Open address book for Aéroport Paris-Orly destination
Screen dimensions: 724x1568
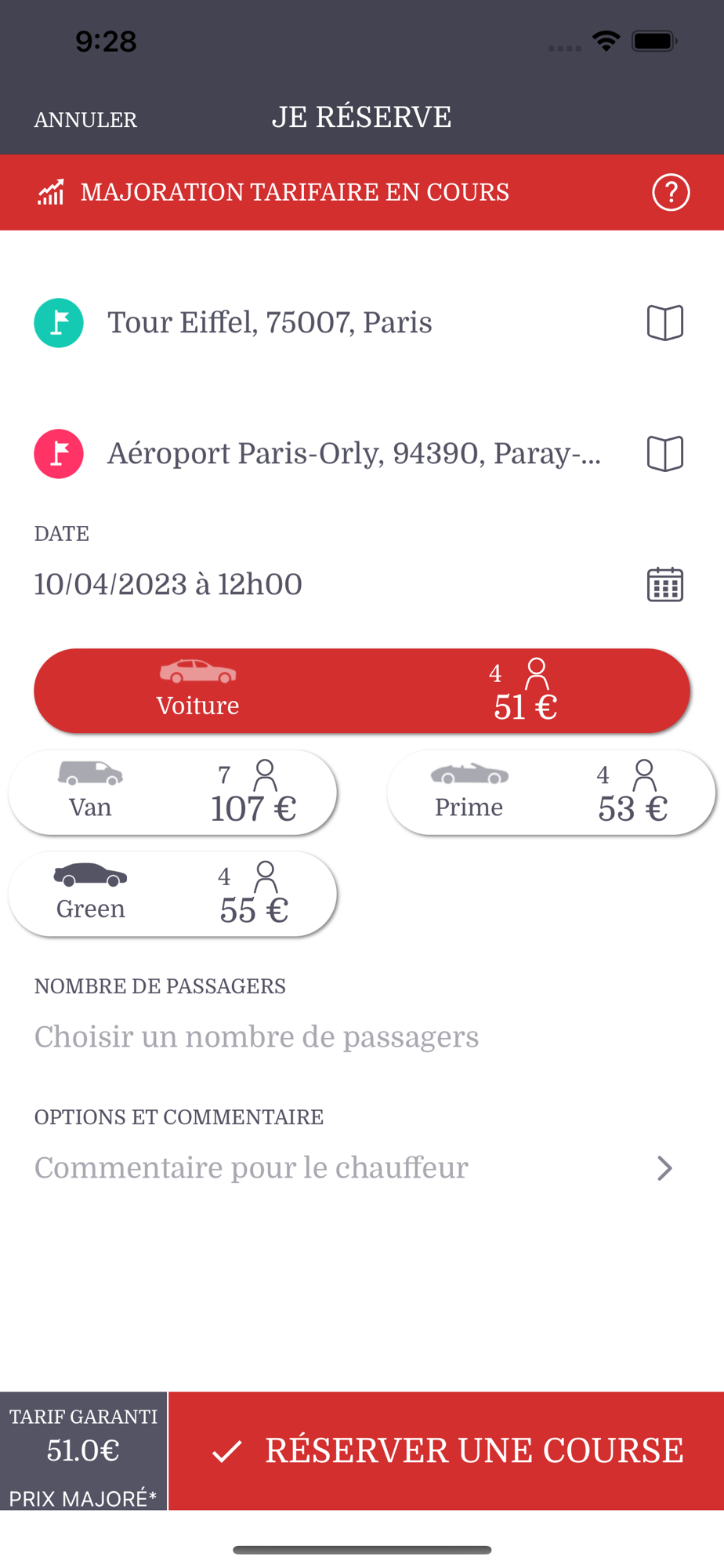tap(665, 453)
